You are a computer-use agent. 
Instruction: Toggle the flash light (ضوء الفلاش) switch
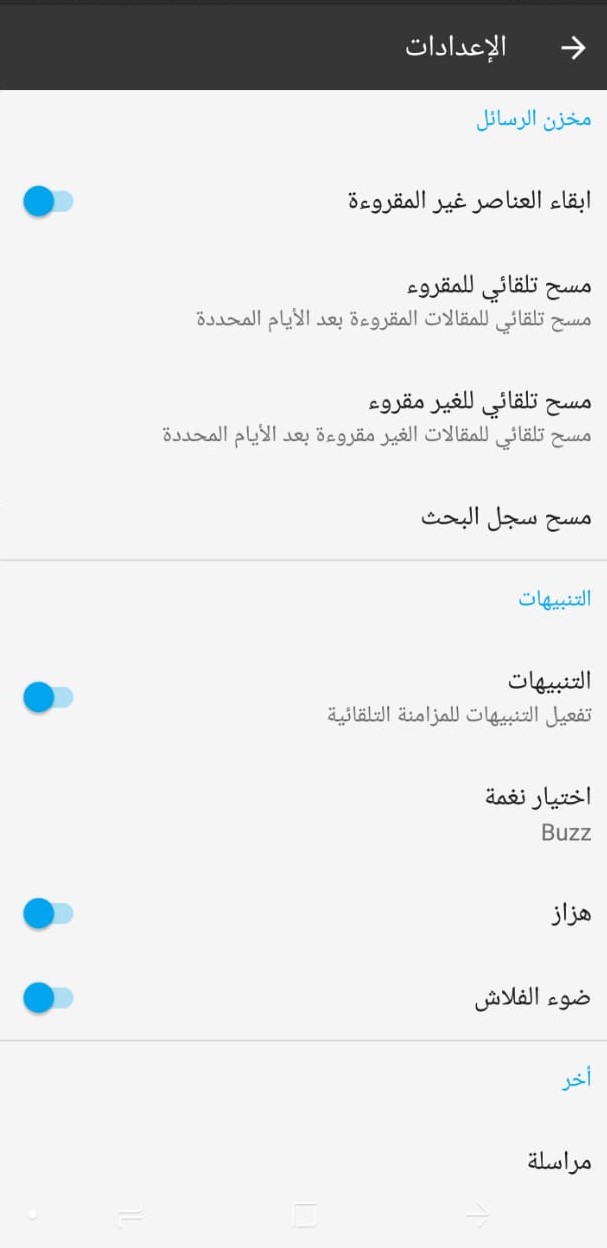48,997
